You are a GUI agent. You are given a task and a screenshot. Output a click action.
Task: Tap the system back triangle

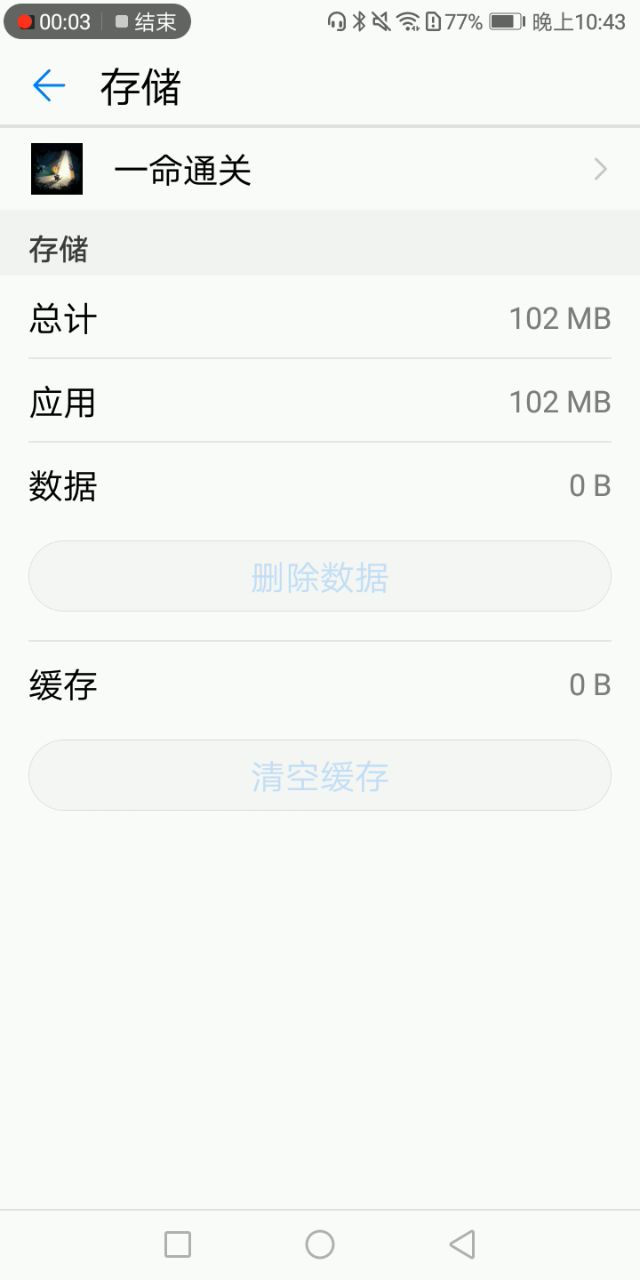[462, 1244]
